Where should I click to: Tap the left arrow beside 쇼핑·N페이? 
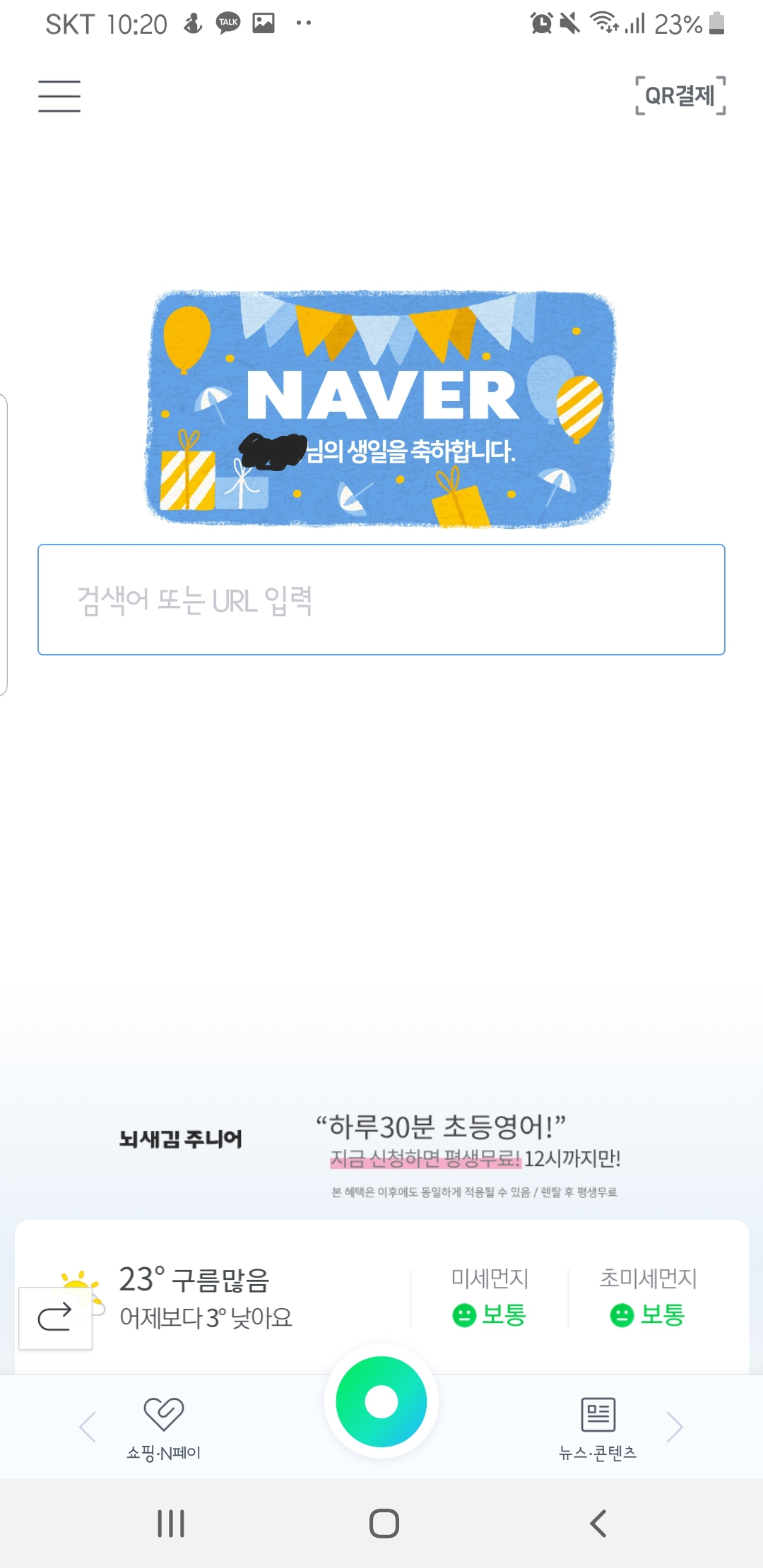point(88,1427)
